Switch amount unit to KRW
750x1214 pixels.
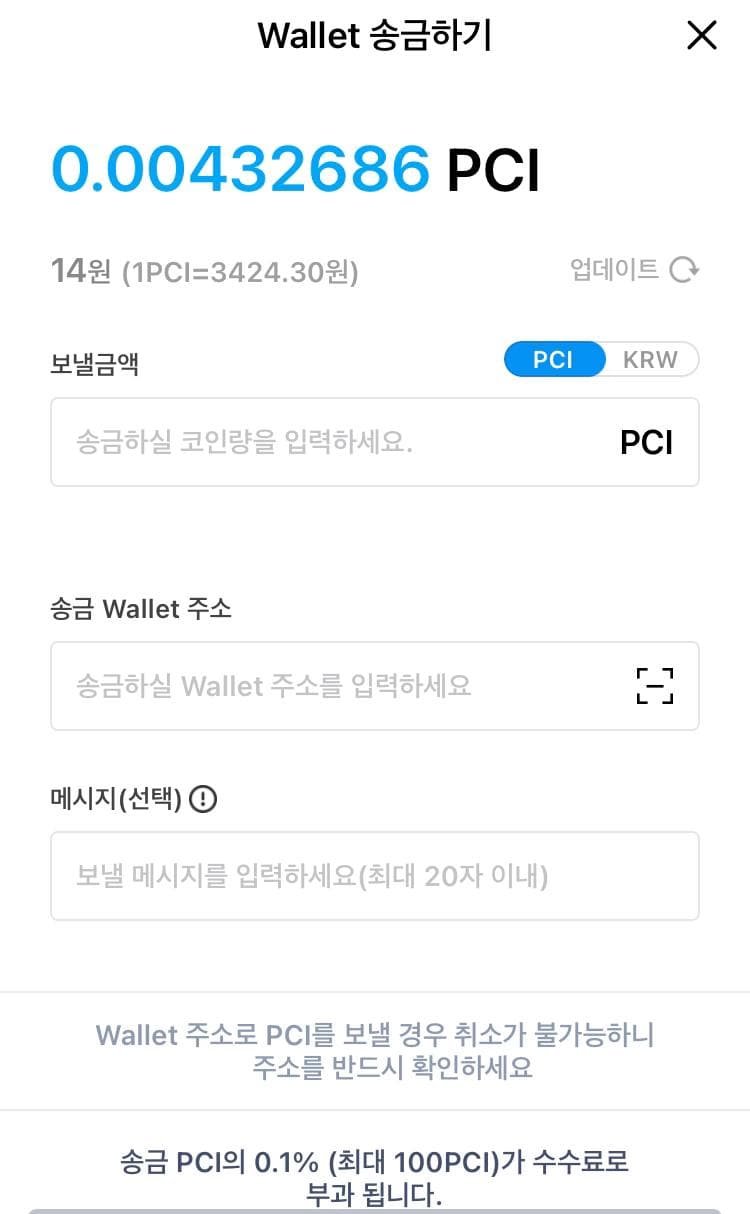coord(651,360)
